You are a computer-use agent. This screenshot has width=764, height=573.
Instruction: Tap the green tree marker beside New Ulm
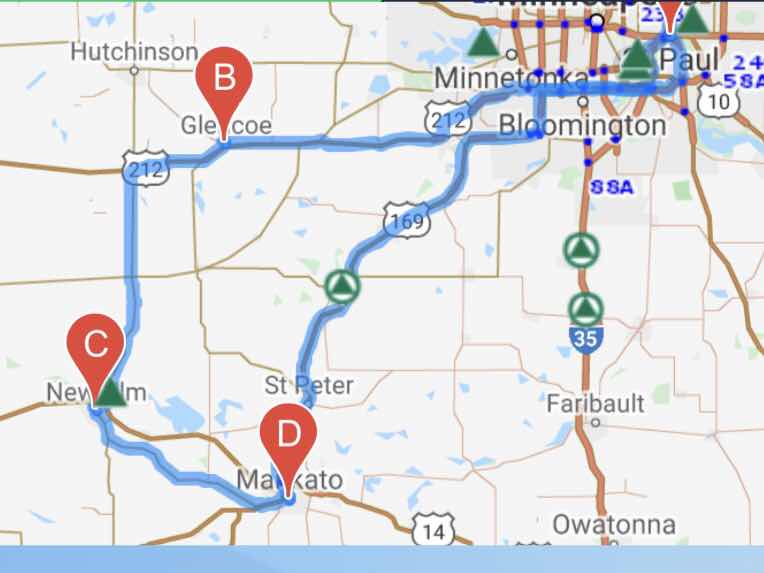tap(112, 391)
